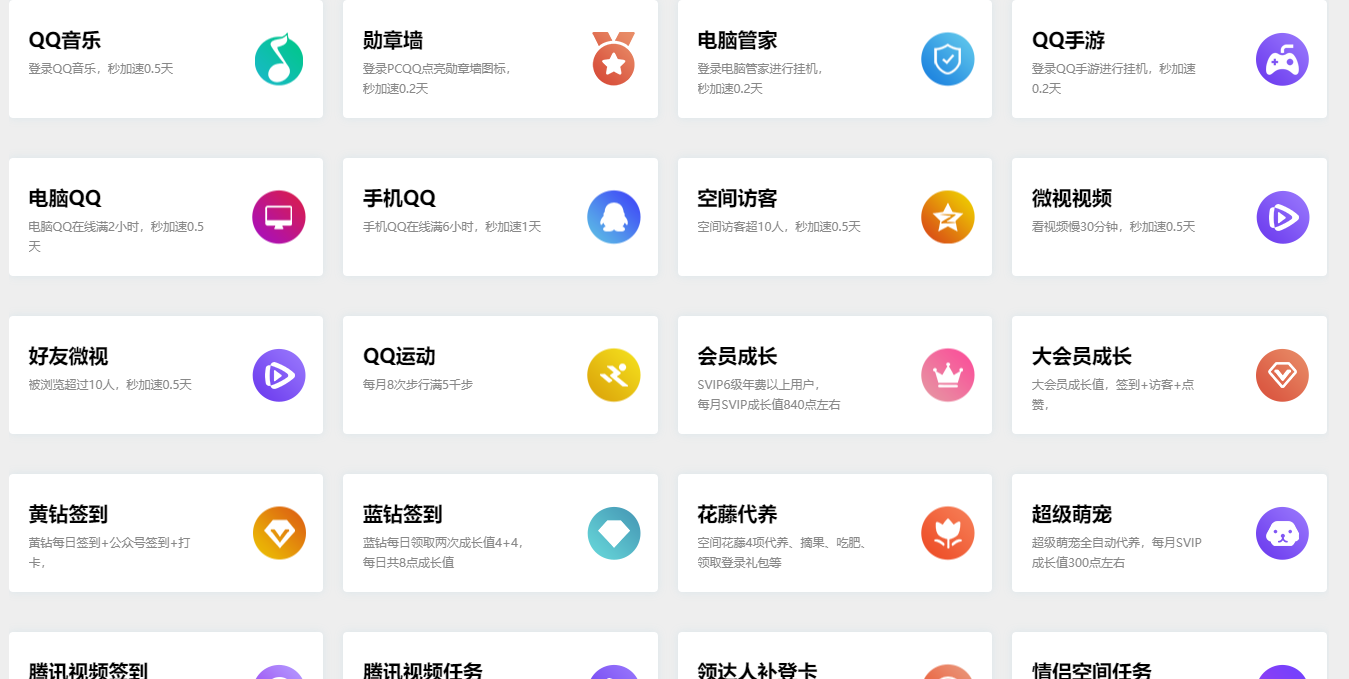Open the 好友微视 card
This screenshot has height=679, width=1349.
point(166,375)
